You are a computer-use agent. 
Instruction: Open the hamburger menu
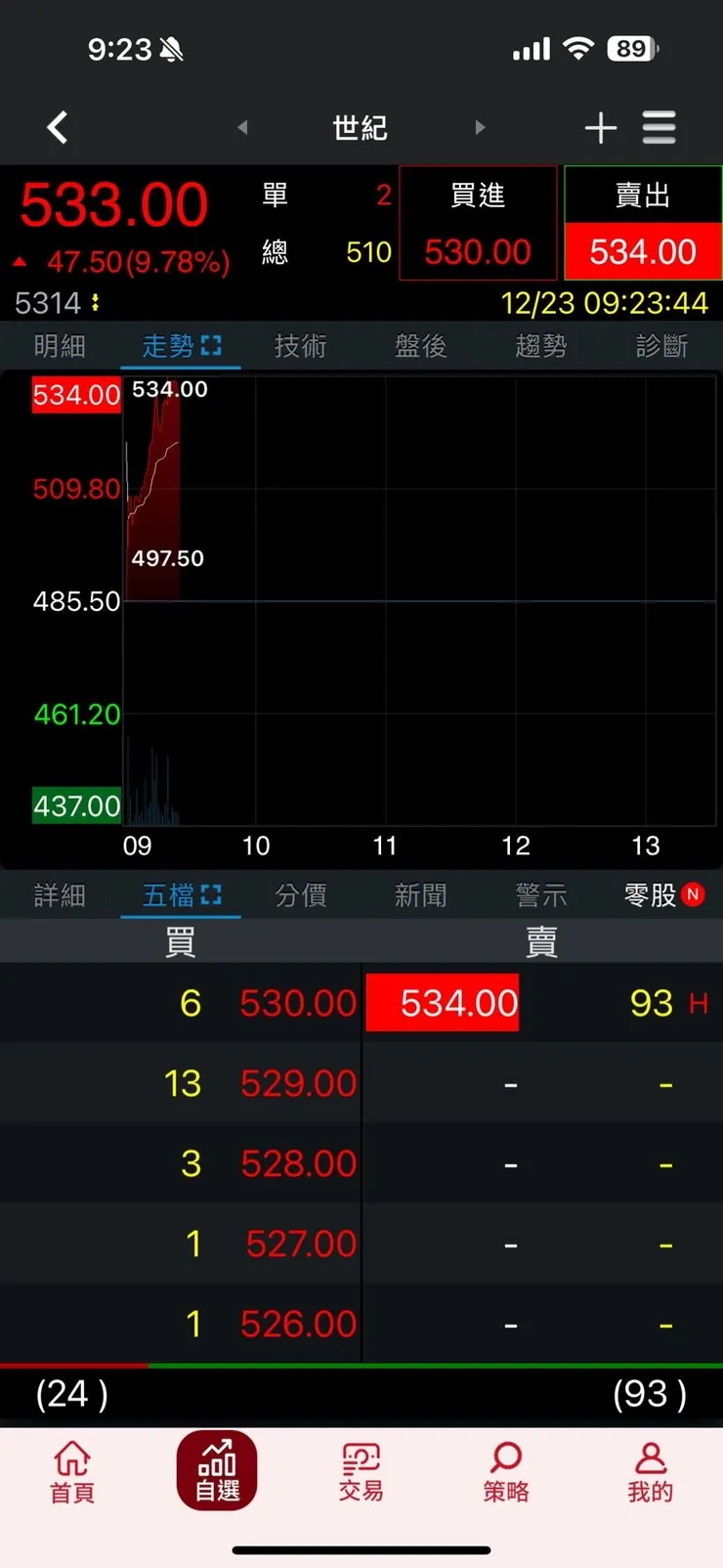(x=659, y=128)
